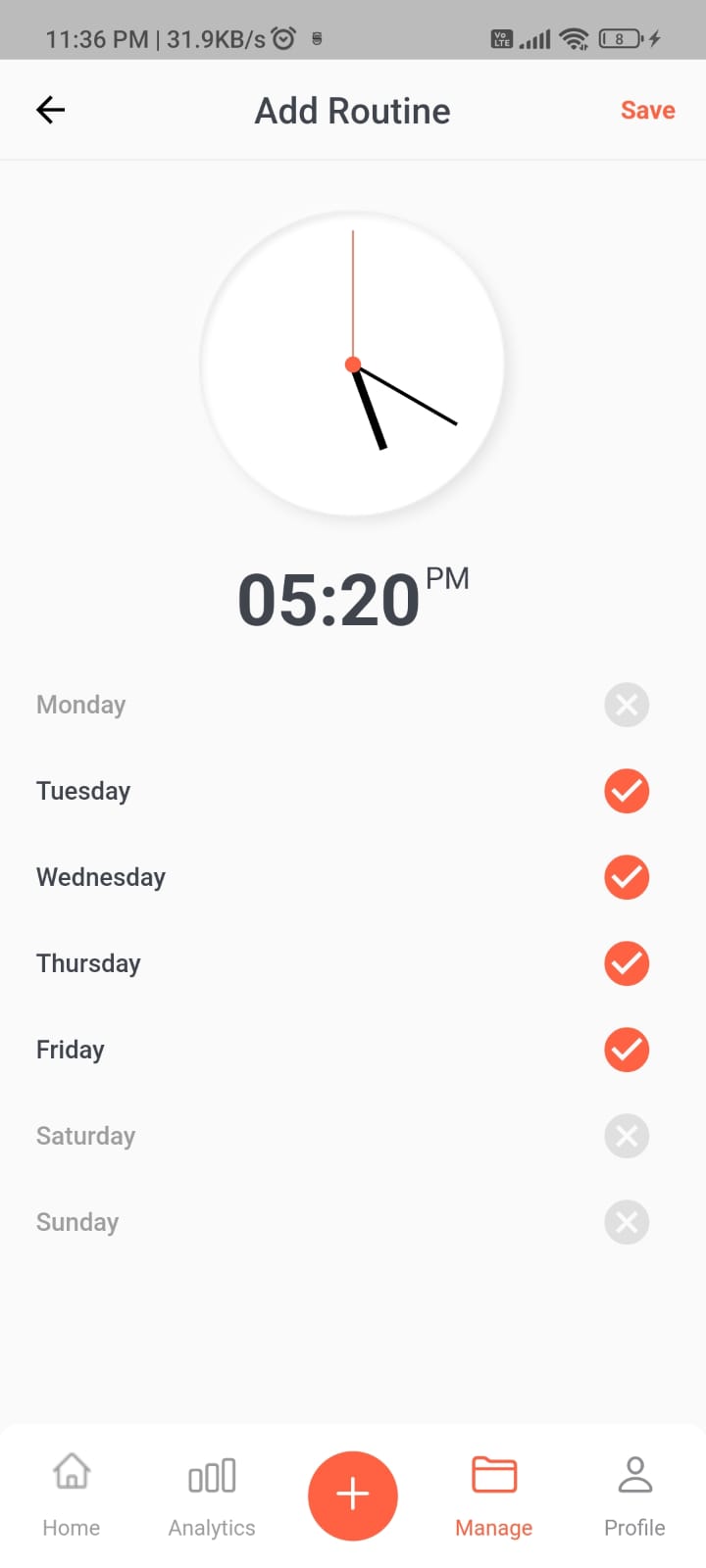Select Saturday for the routine
Screen dimensions: 706x1568
point(627,1136)
